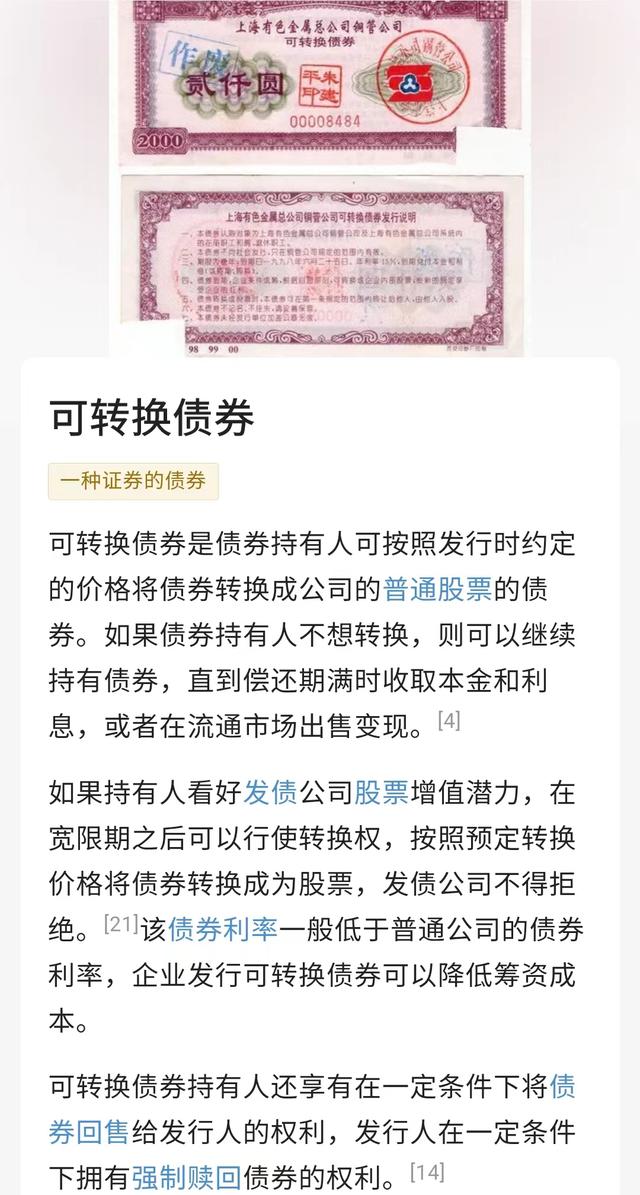Screen dimensions: 640x1195
Task: Tap the 一种证券的债券 tag
Action: pos(133,481)
